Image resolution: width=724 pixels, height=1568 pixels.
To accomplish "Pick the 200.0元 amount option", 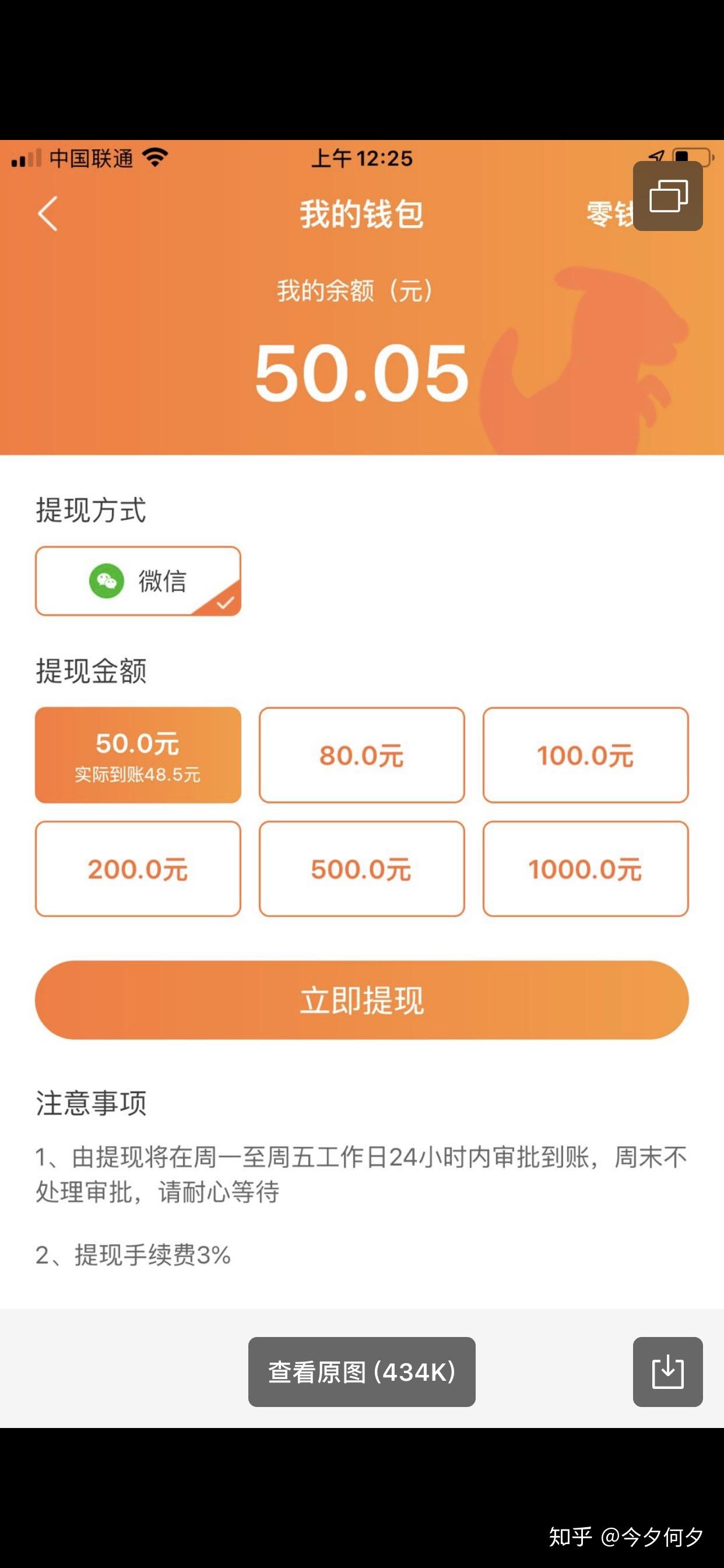I will click(x=138, y=869).
